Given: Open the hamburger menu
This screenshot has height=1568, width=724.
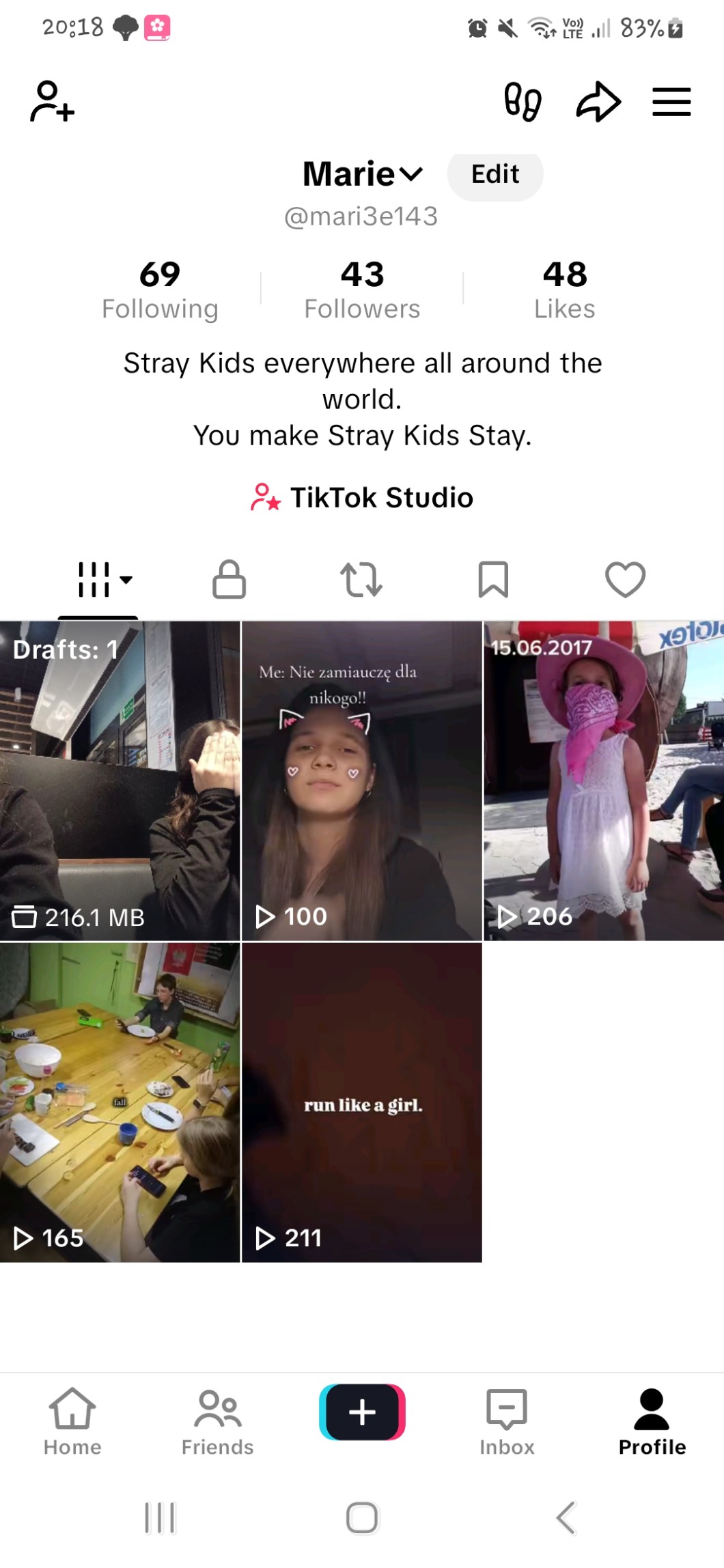Looking at the screenshot, I should tap(671, 102).
